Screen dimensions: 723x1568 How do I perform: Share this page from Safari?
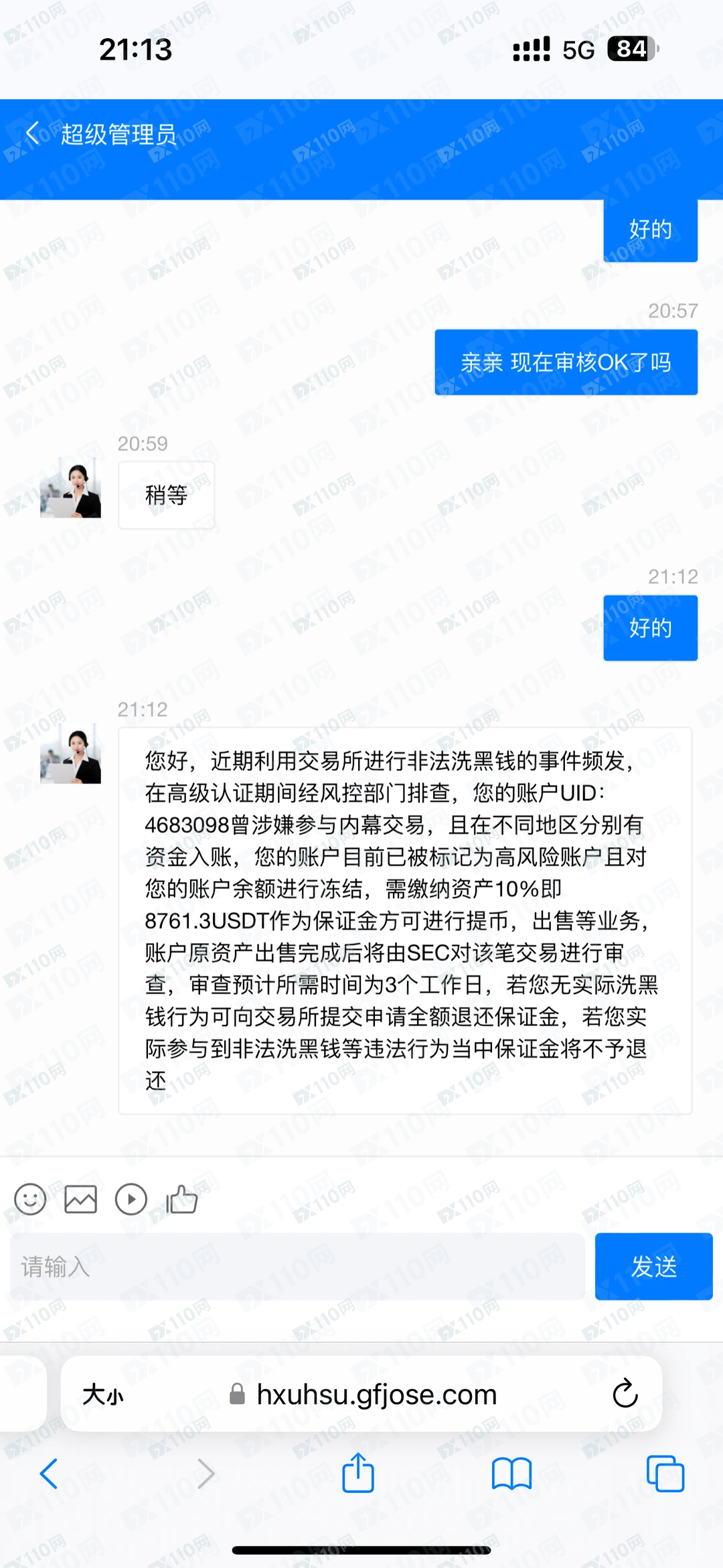coord(358,1473)
